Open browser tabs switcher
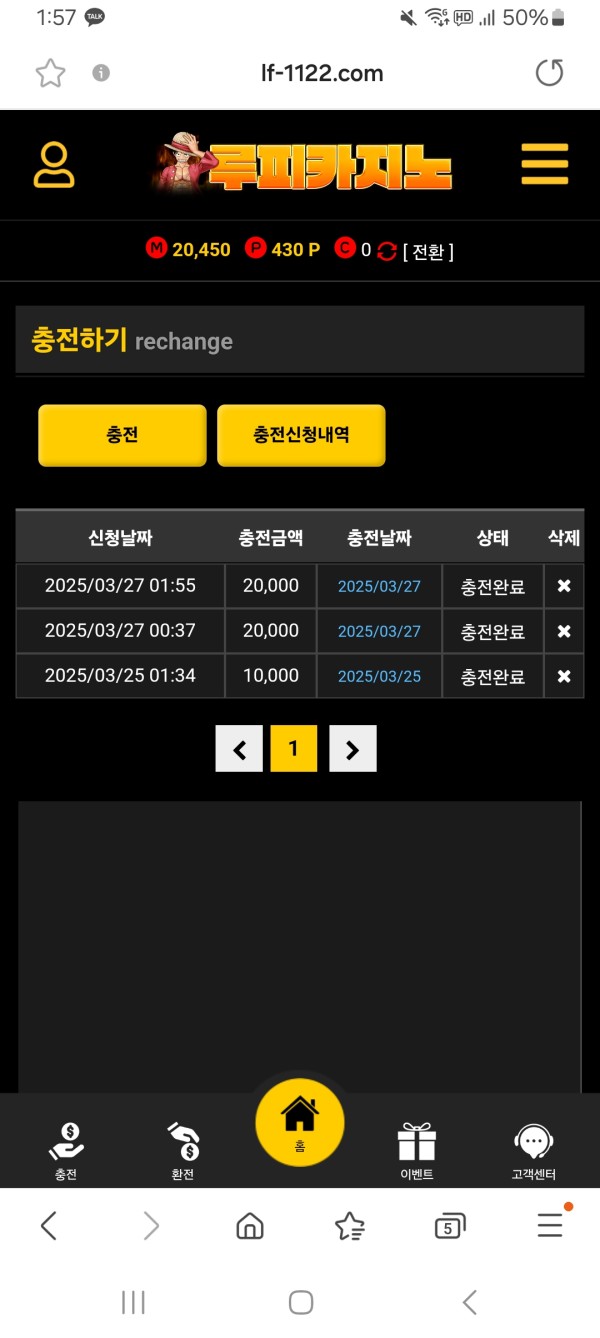600x1338 pixels. click(x=450, y=1226)
